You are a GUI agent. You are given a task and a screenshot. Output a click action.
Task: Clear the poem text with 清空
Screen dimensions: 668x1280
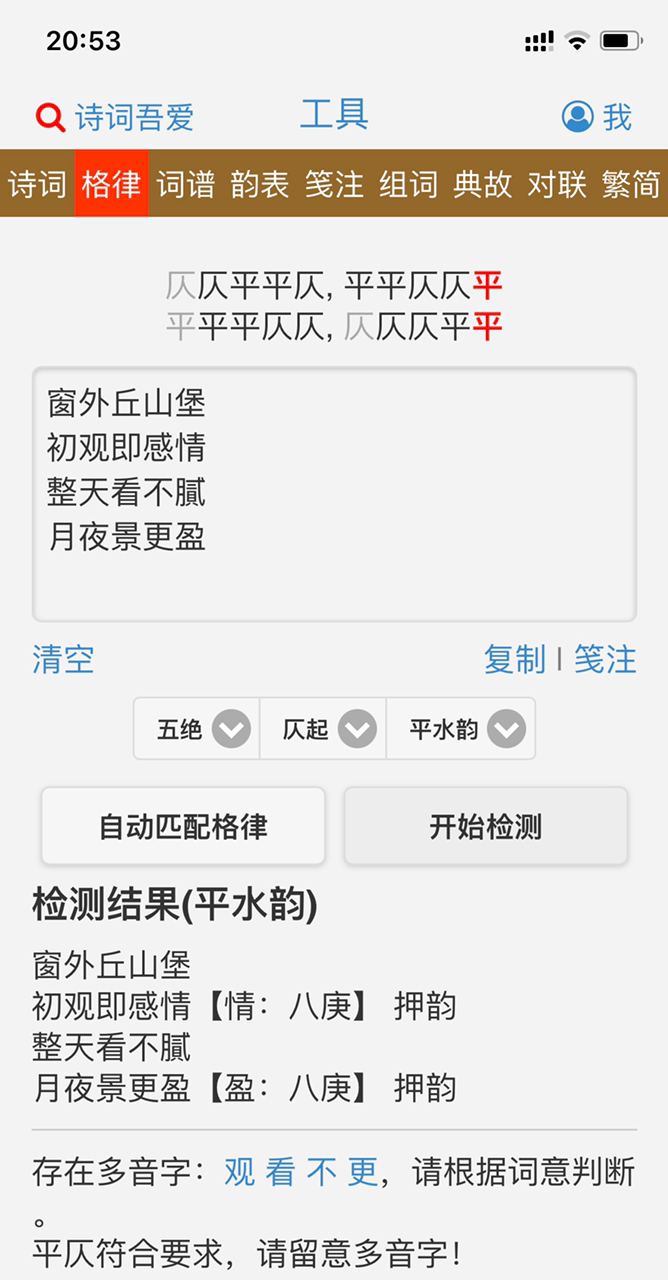pyautogui.click(x=63, y=660)
